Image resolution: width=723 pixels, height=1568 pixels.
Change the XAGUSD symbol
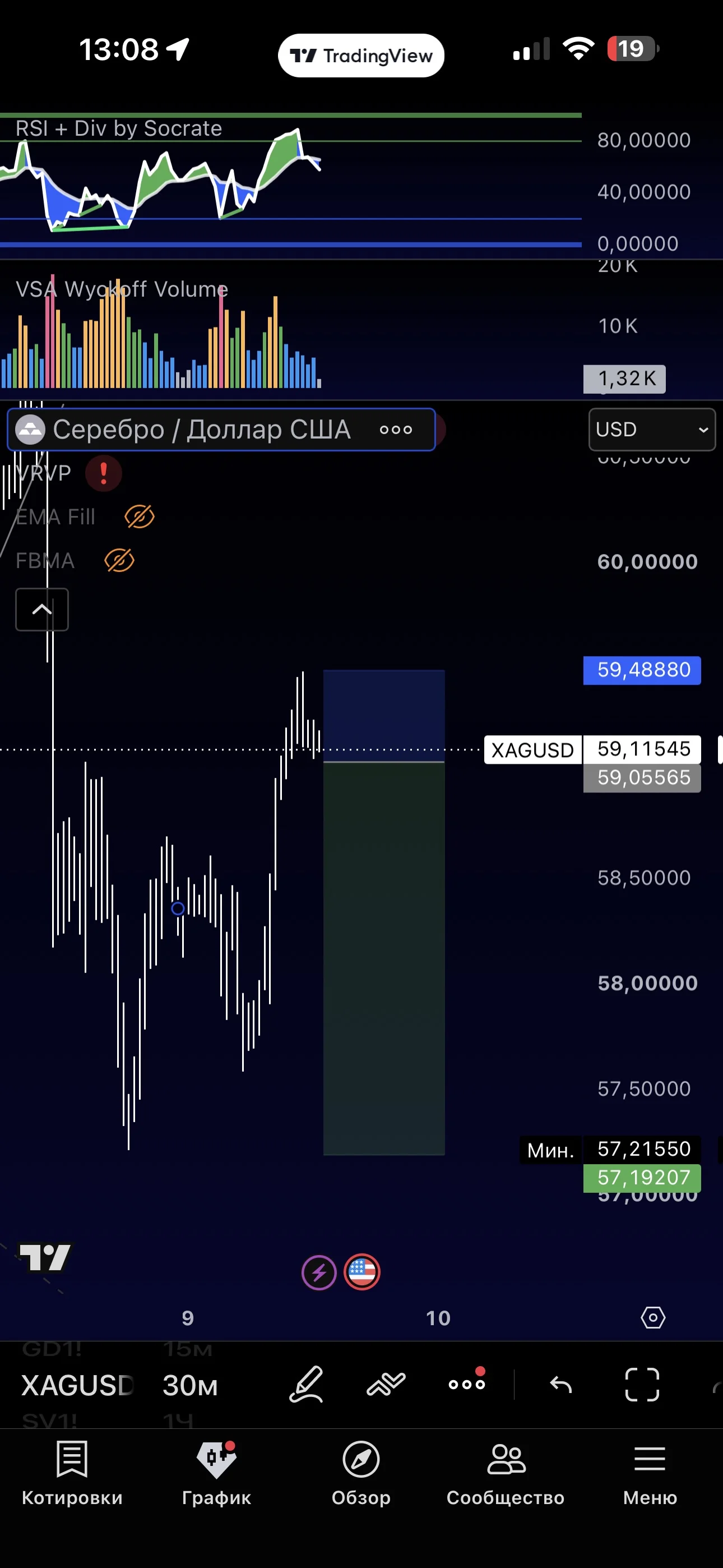(77, 1385)
